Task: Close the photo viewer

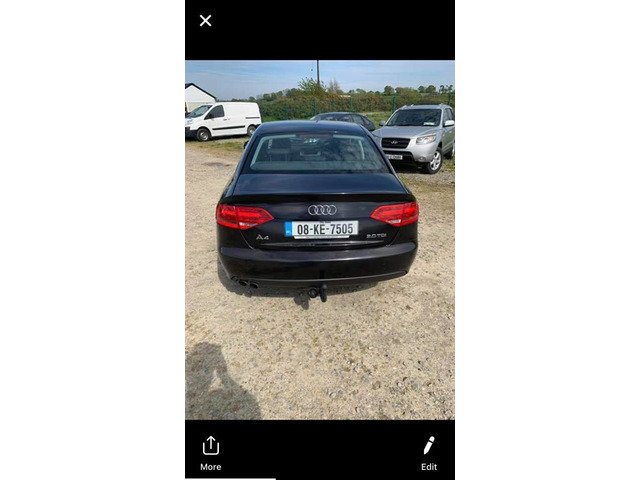Action: (205, 20)
